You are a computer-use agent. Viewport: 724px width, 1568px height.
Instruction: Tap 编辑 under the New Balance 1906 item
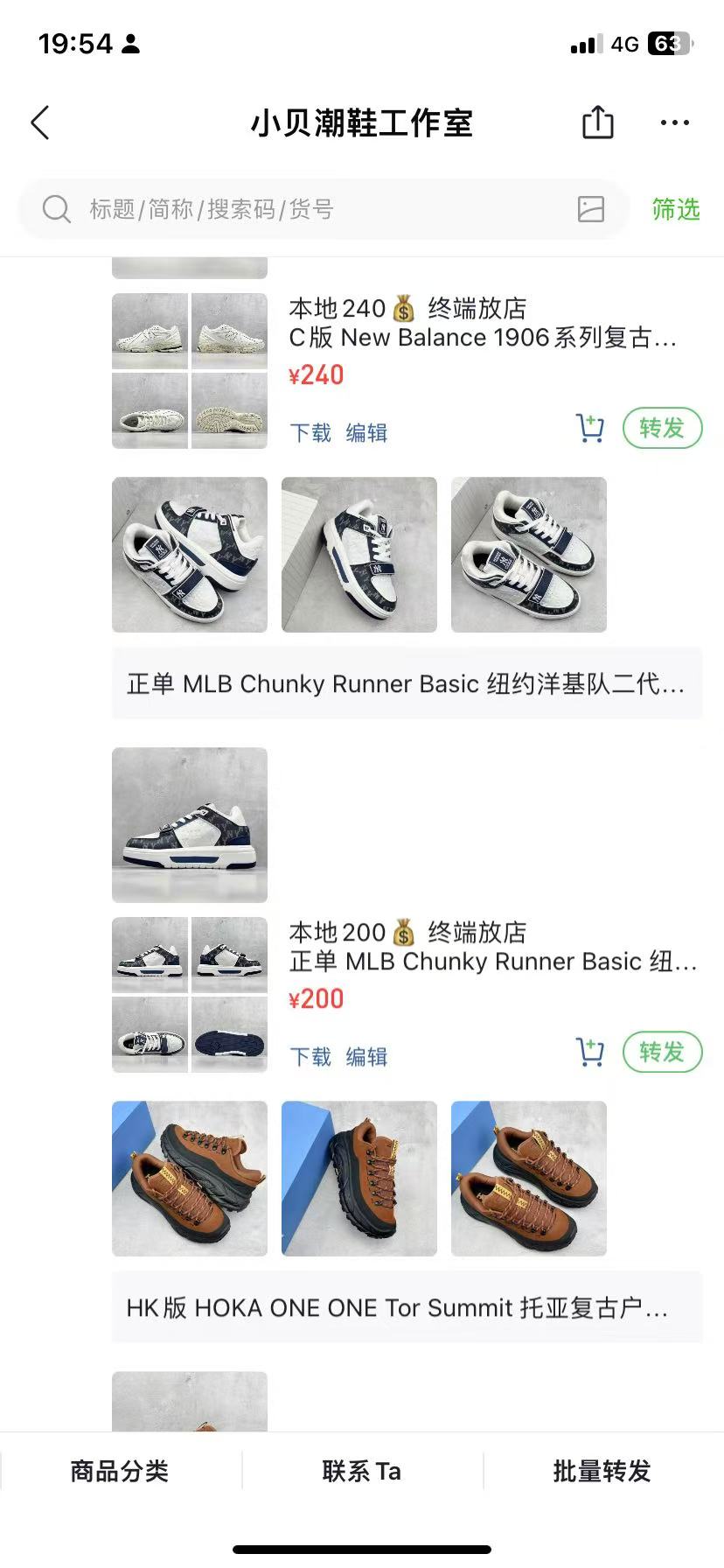[366, 433]
